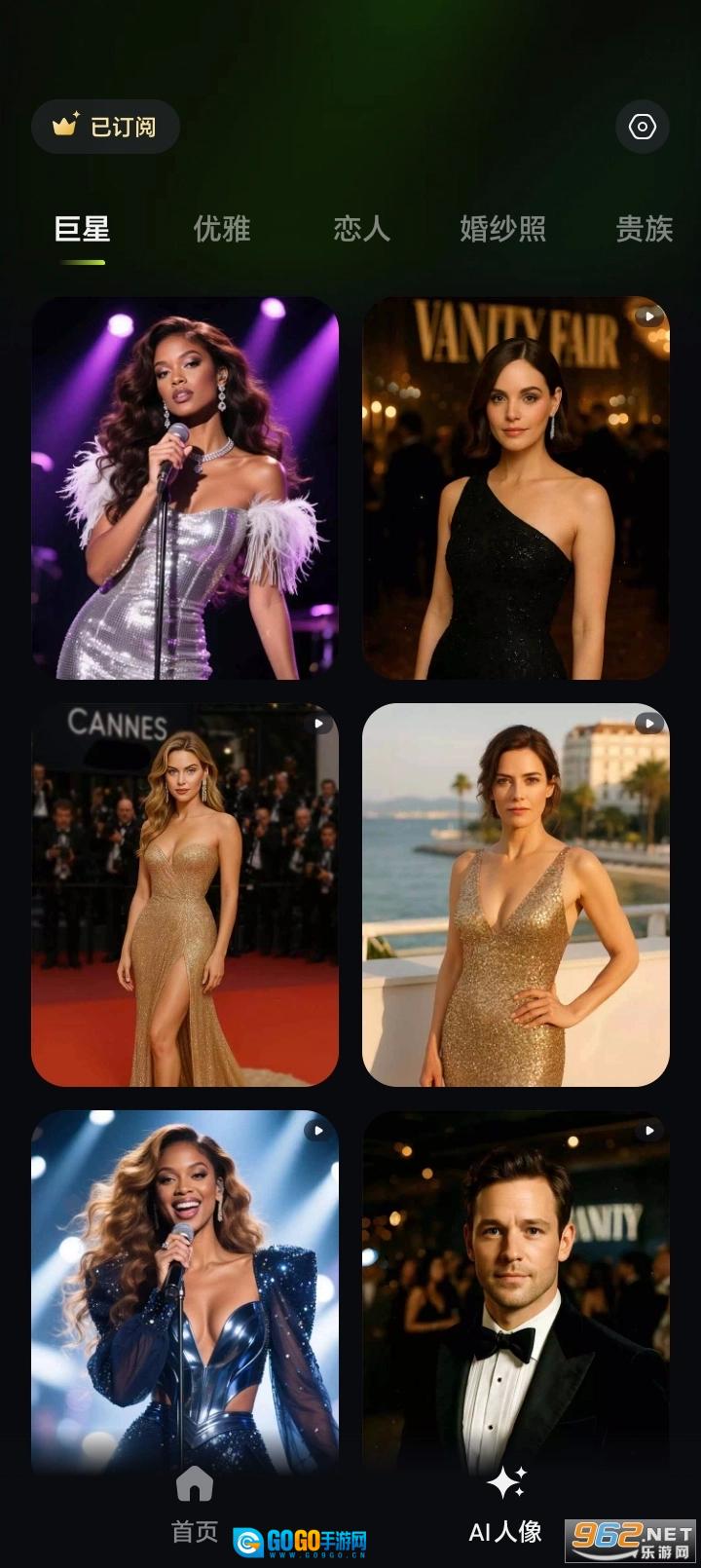Viewport: 701px width, 1568px height.
Task: Tap the 已订阅 subscription badge
Action: (x=105, y=127)
